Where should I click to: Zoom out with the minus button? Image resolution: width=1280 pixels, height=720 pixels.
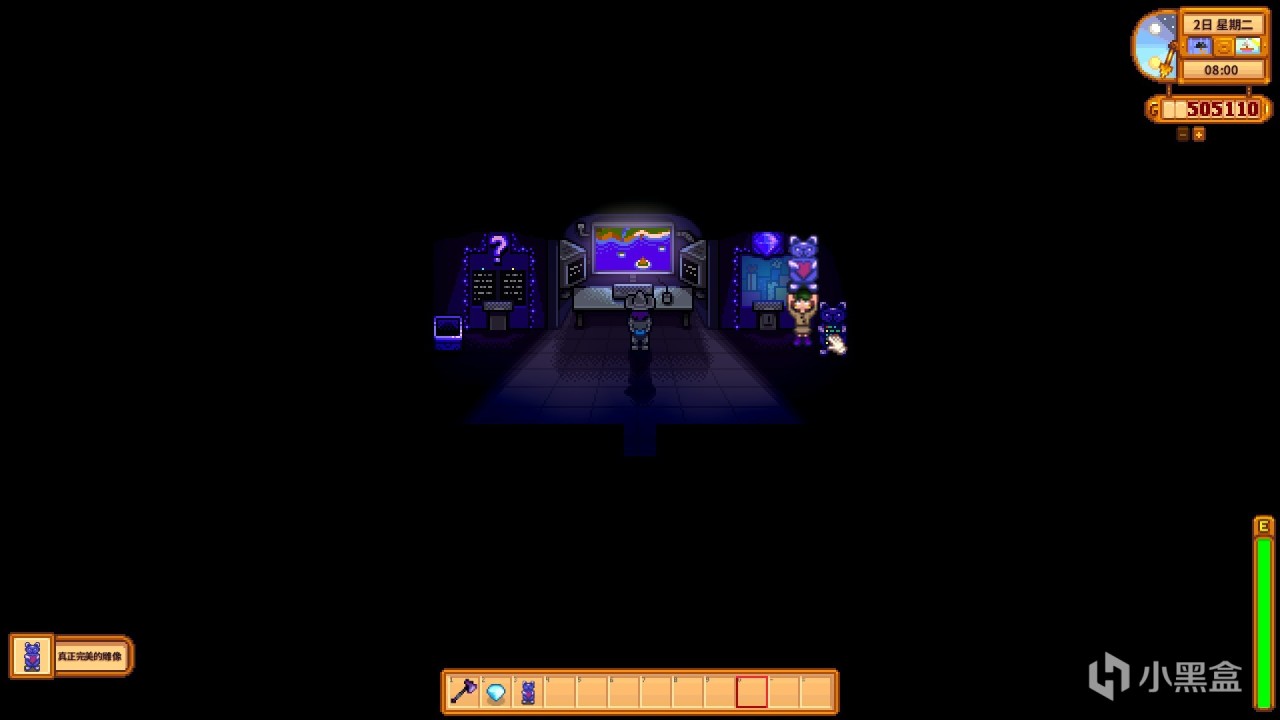(1183, 134)
